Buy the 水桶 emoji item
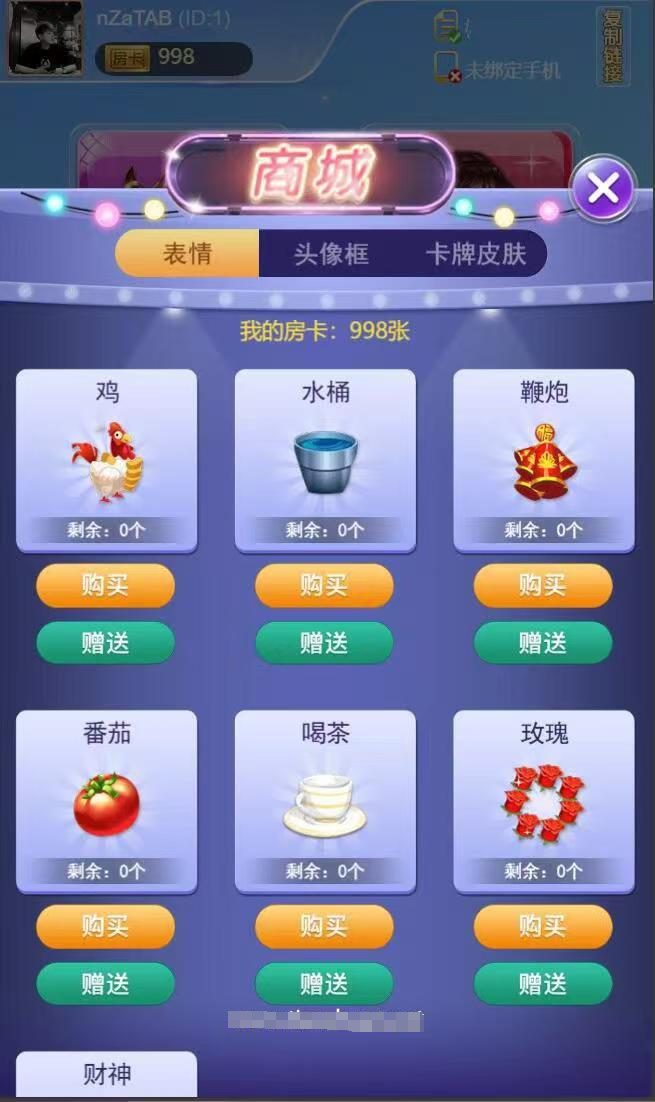 tap(324, 586)
